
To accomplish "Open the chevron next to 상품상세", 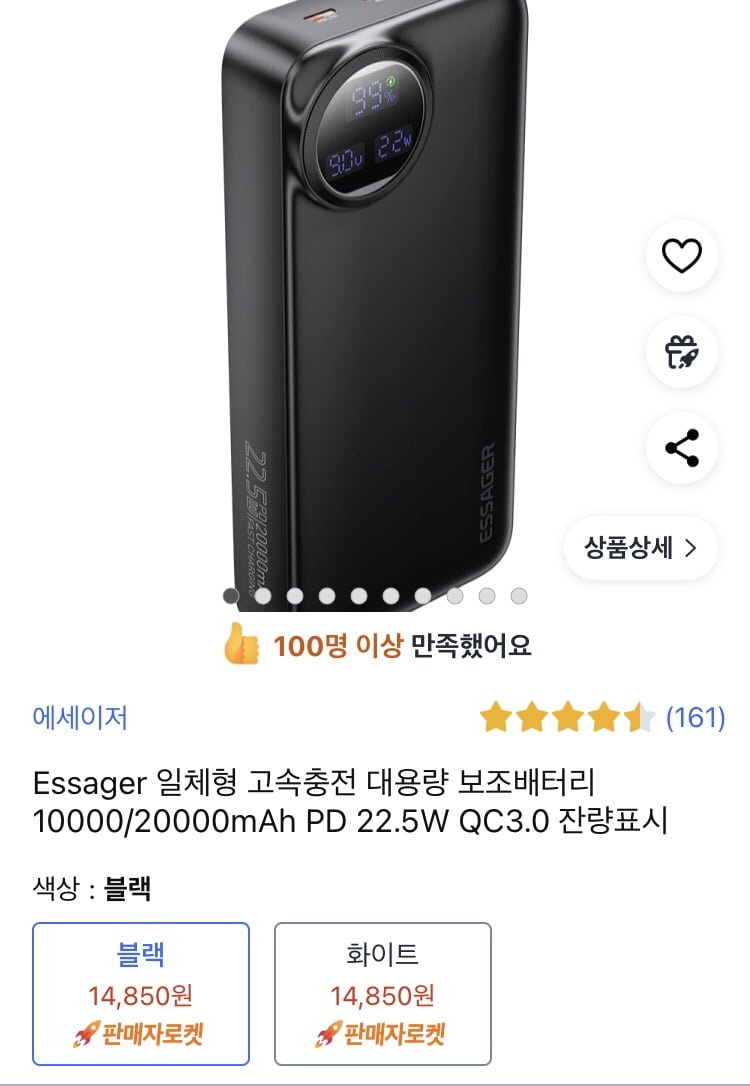I will pyautogui.click(x=690, y=548).
